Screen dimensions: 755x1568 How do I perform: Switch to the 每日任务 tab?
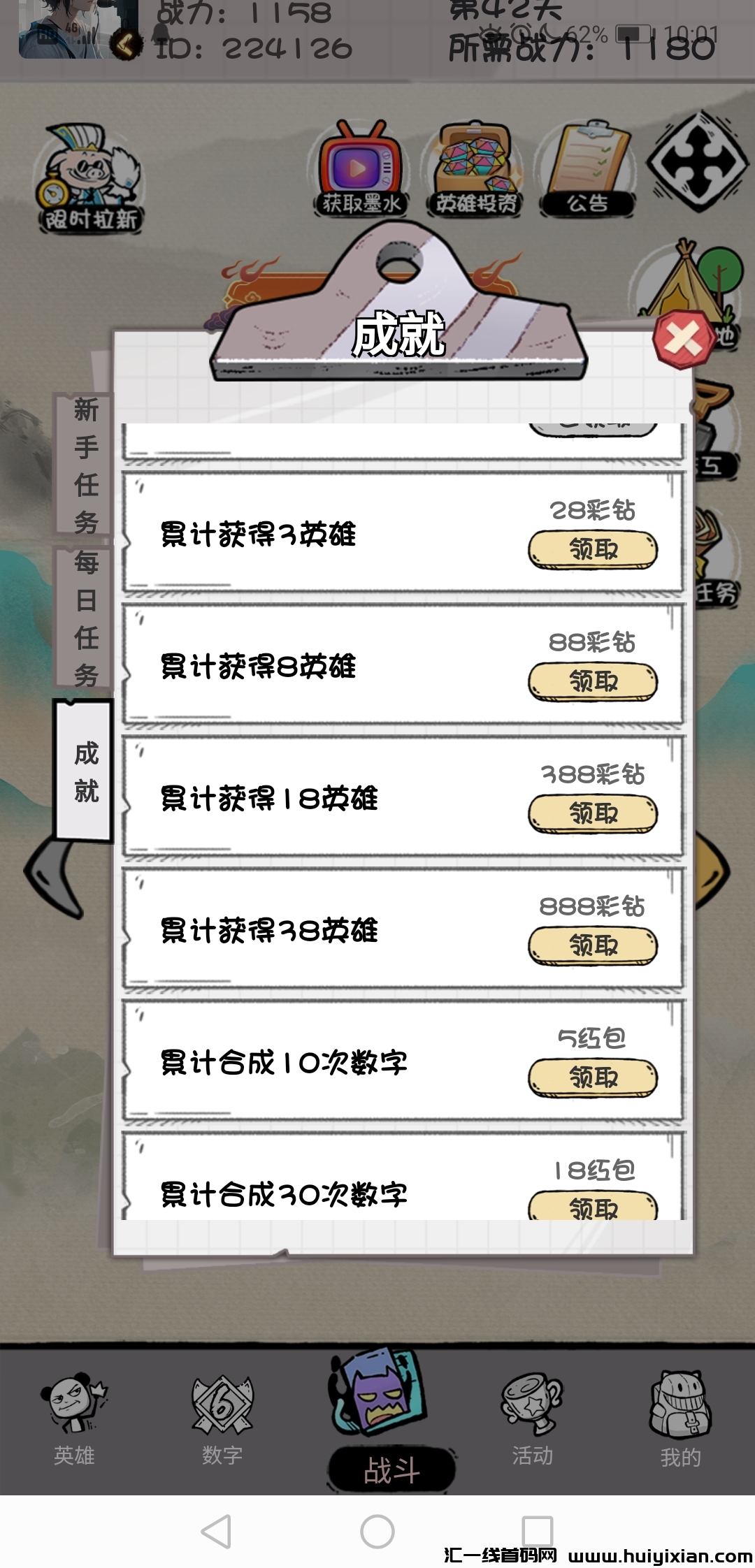(x=85, y=618)
